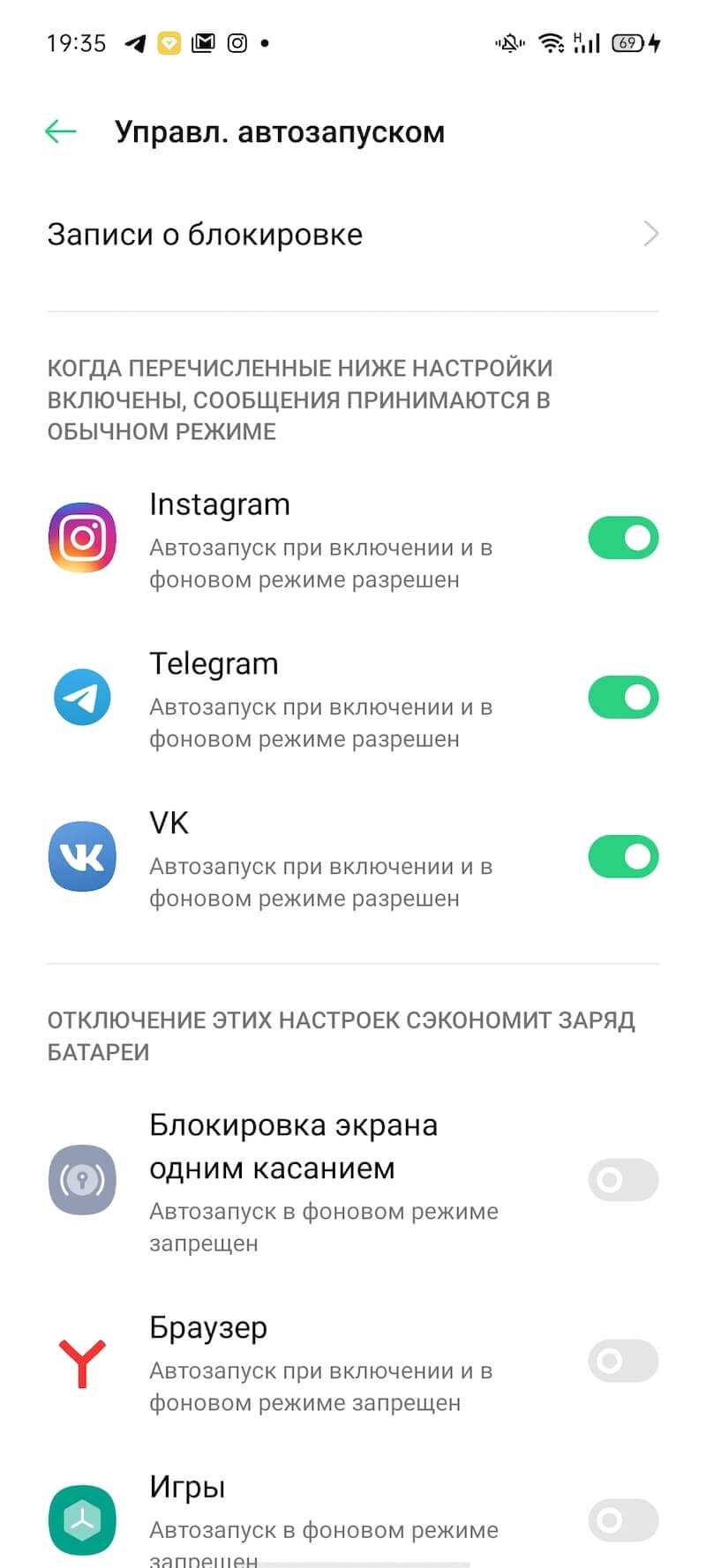
Task: Go back from autostart management
Action: tap(60, 132)
